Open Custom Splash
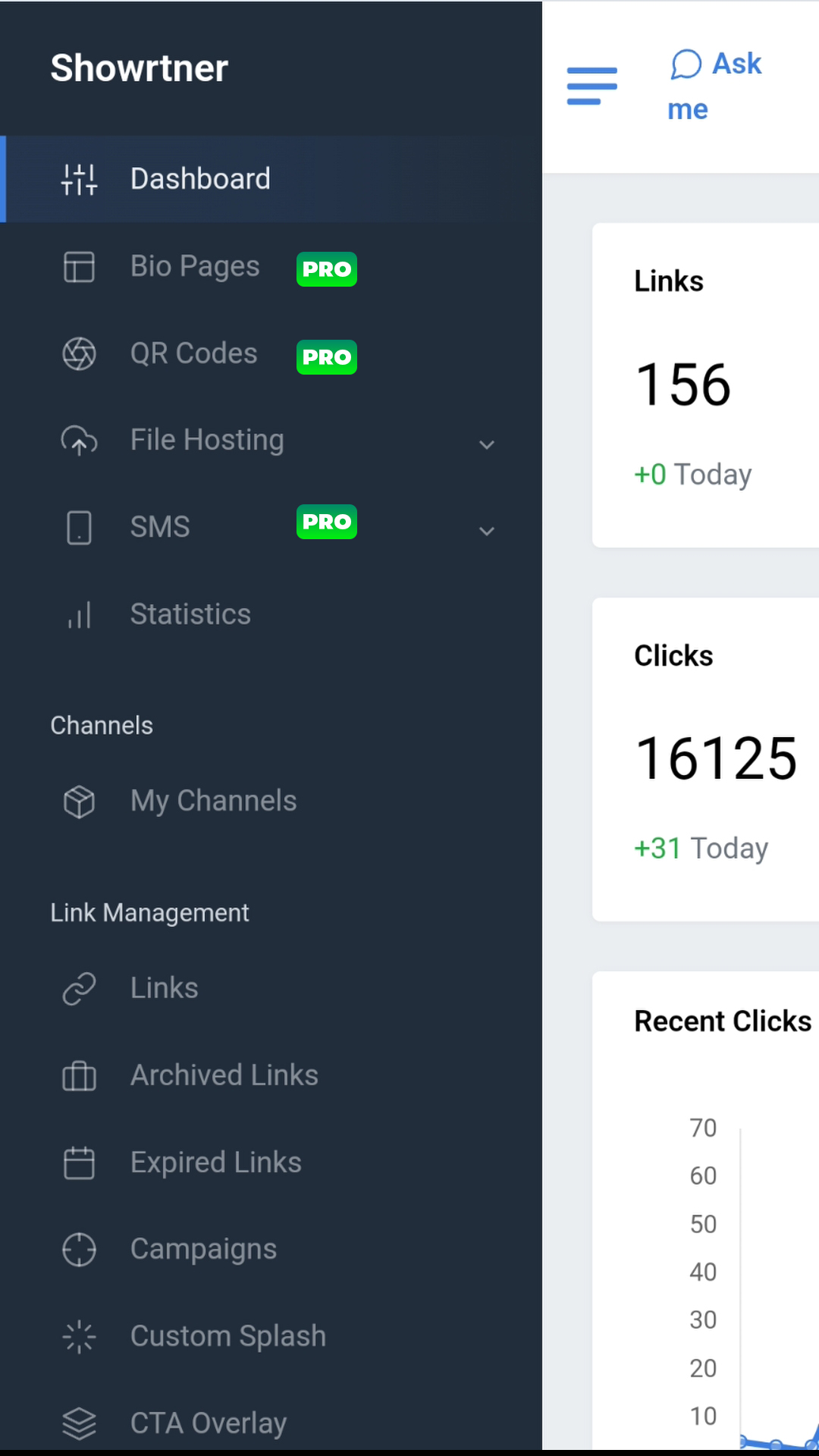Screen dimensions: 819x1456 point(227,1337)
